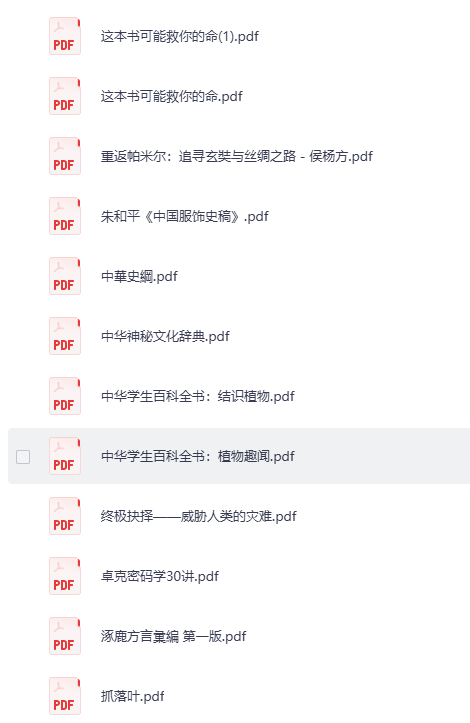Open 中华学生百科全书：结识植物.pdf
Screen dimensions: 470x723
click(x=197, y=396)
